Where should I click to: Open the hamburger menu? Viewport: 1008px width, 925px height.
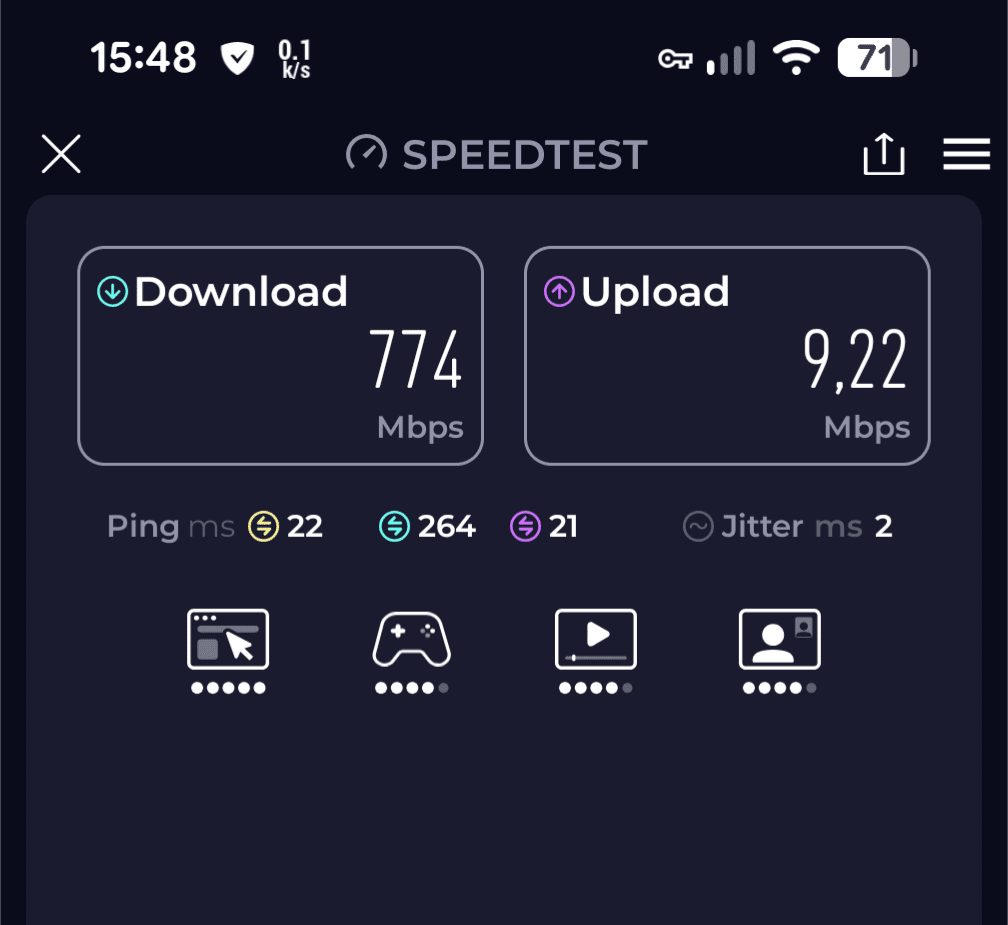click(966, 154)
